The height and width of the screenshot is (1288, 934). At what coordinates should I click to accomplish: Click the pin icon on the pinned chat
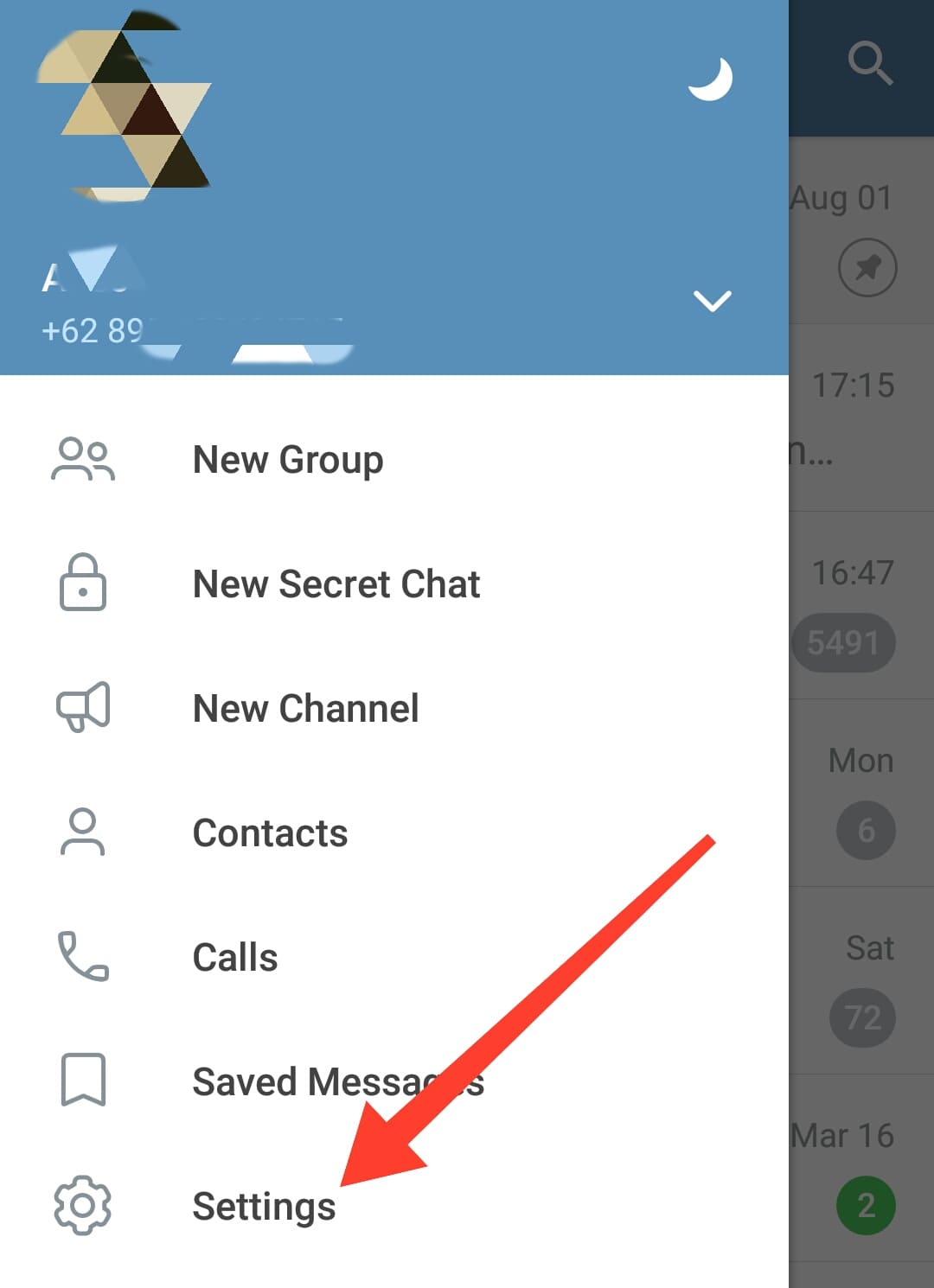[867, 267]
